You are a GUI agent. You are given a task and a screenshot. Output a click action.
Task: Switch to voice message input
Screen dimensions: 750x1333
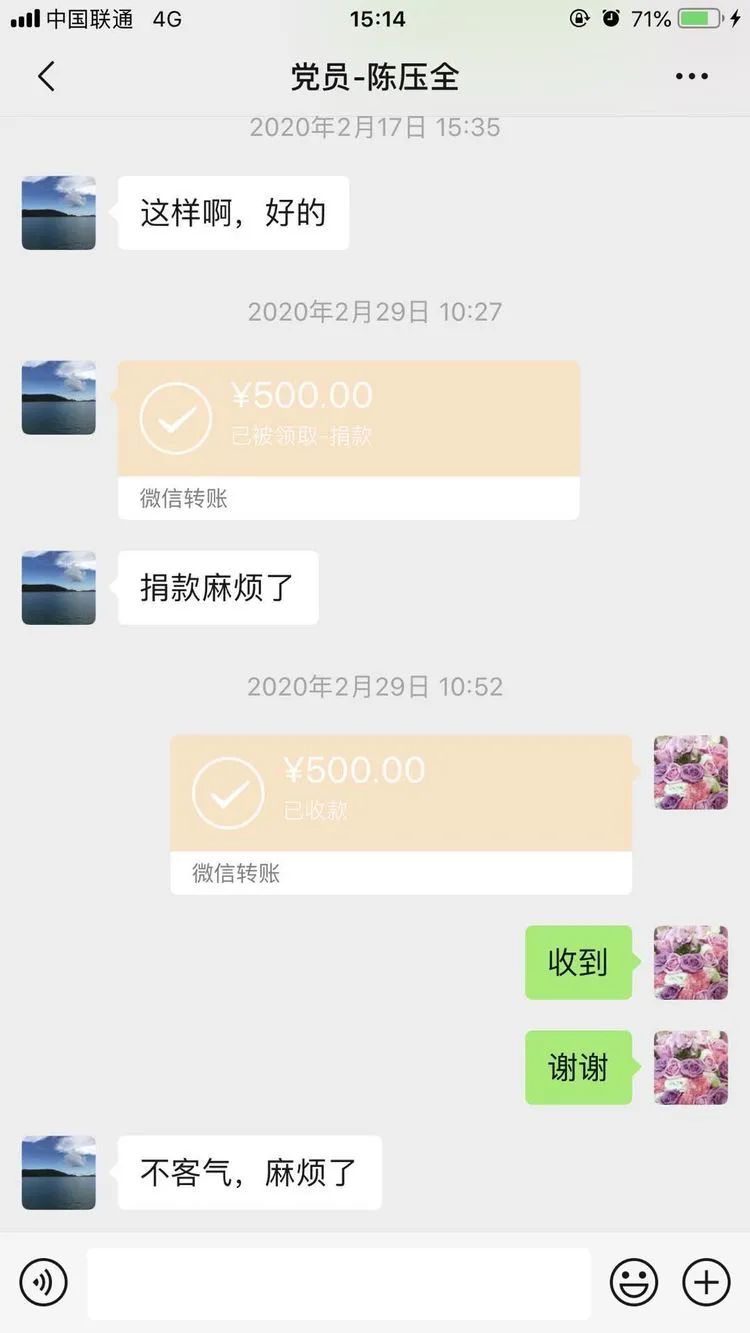tap(43, 1281)
